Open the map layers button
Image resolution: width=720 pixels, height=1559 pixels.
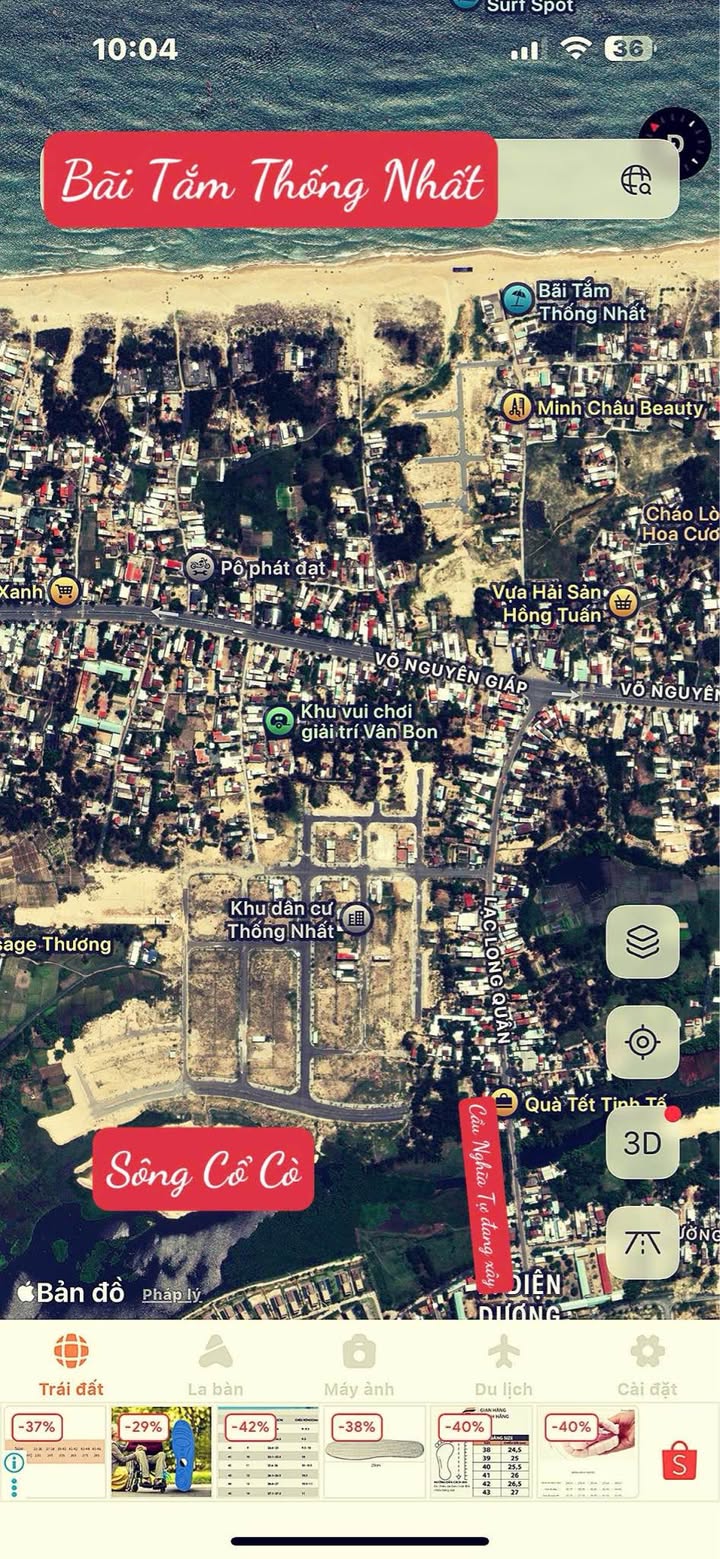[x=642, y=942]
